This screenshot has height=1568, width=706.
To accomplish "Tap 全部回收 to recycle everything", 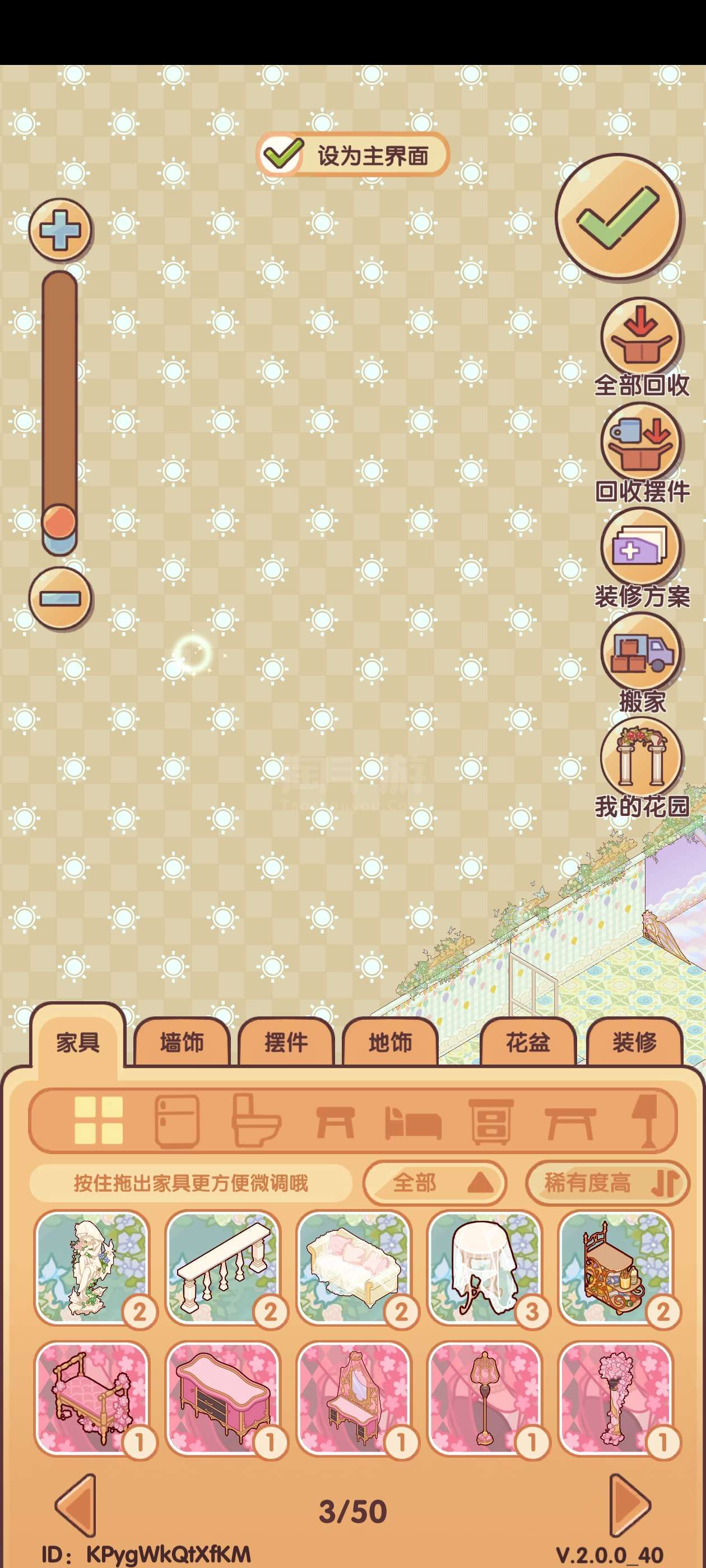I will [x=642, y=348].
